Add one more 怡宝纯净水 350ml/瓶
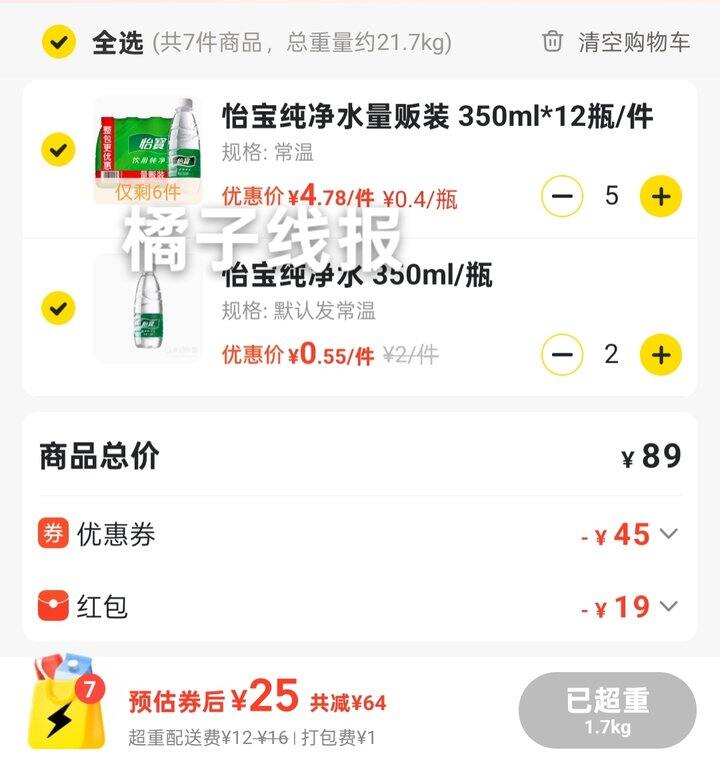This screenshot has height=764, width=720. point(660,354)
